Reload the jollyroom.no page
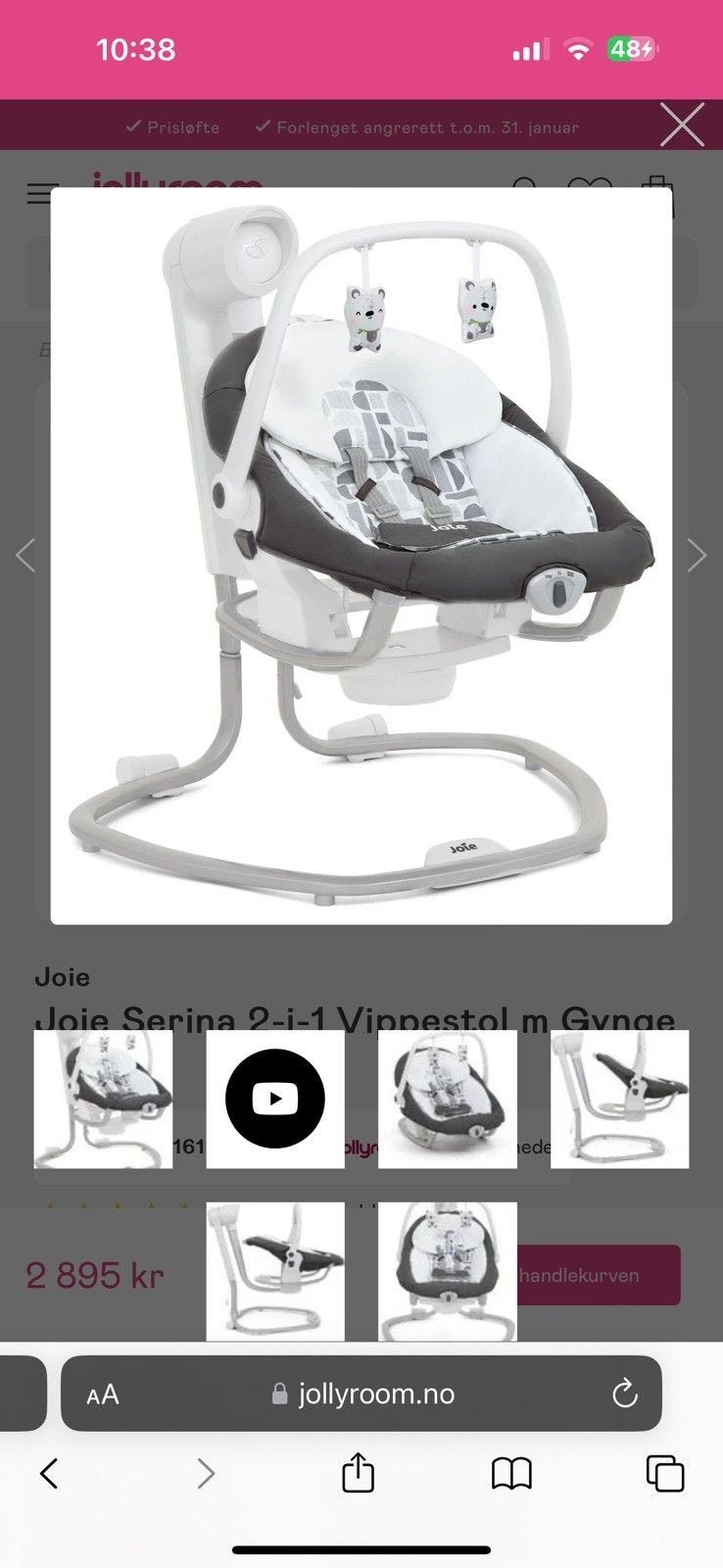Viewport: 723px width, 1568px height. [624, 1394]
